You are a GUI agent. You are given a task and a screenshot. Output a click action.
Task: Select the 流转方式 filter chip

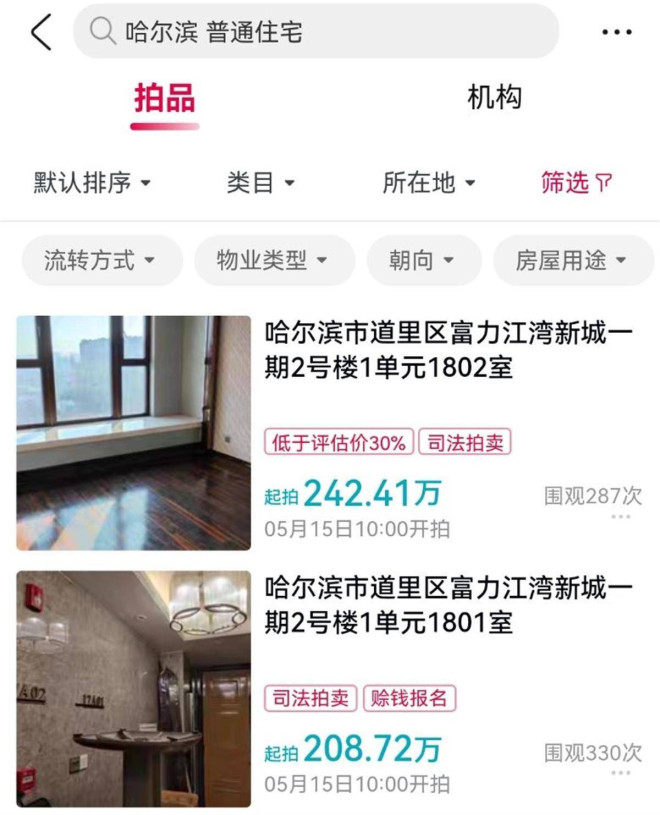click(101, 261)
